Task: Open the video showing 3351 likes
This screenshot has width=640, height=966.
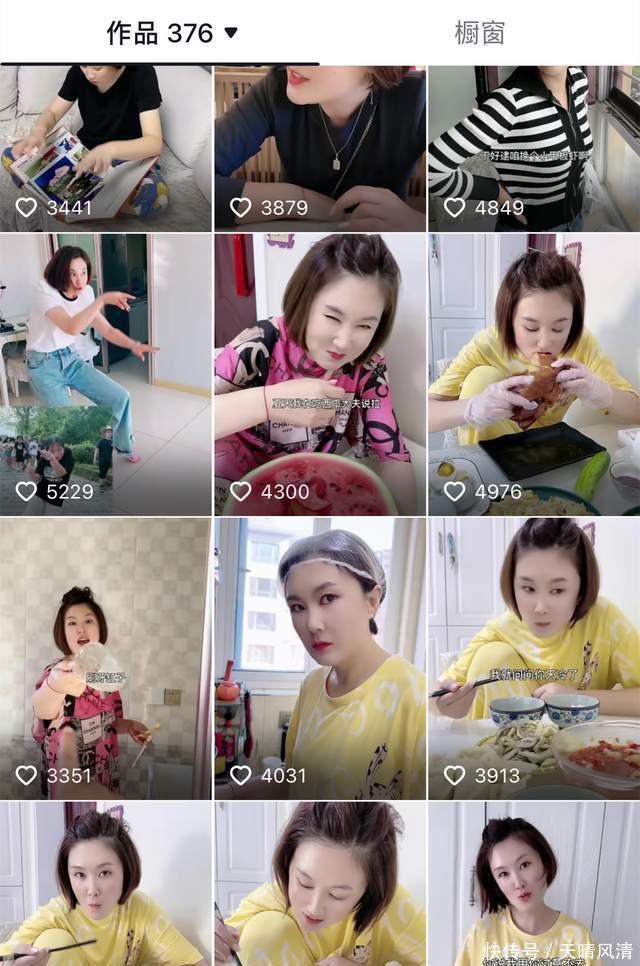Action: pos(105,657)
